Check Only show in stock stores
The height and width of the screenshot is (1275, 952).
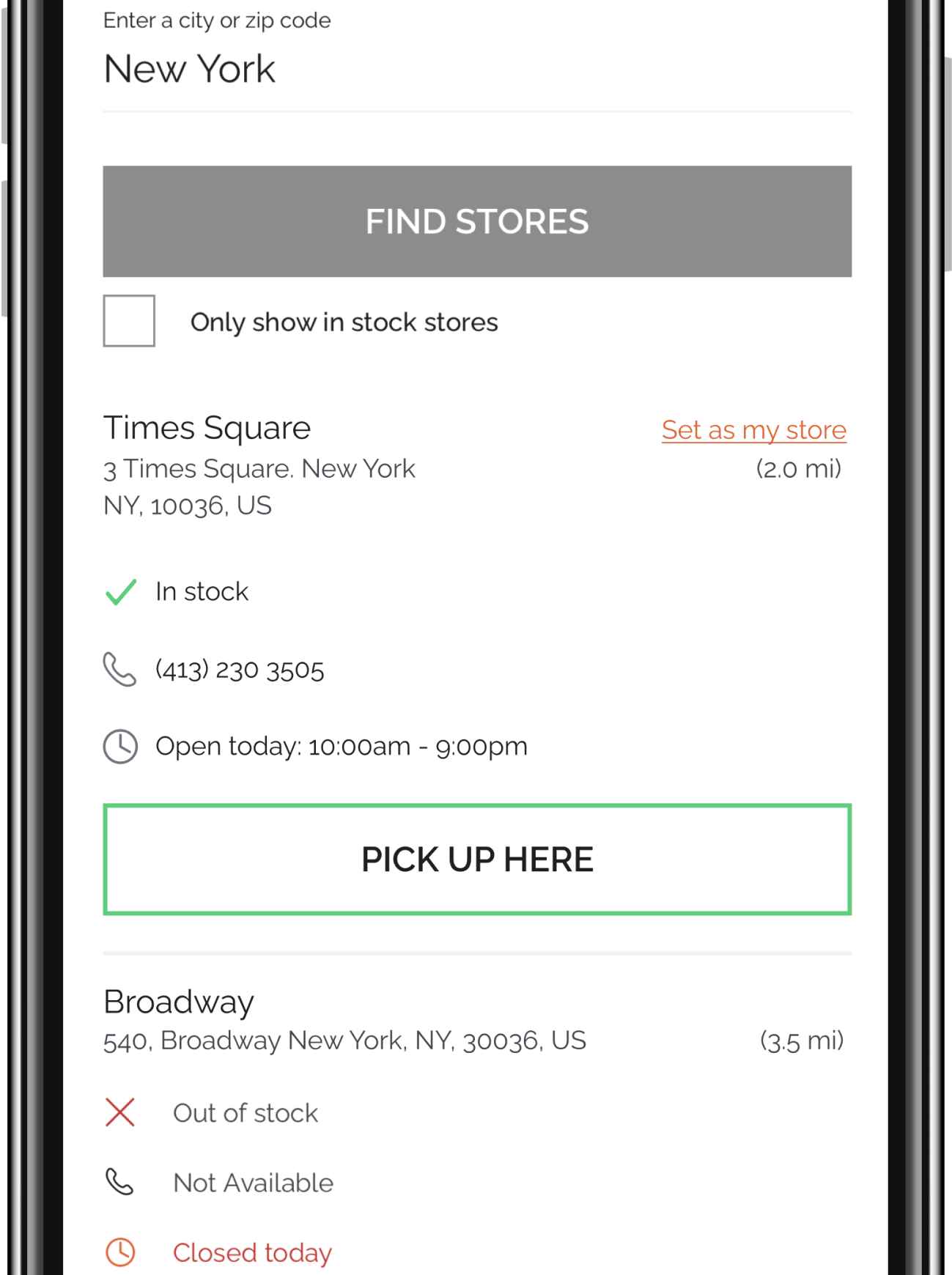[x=129, y=321]
